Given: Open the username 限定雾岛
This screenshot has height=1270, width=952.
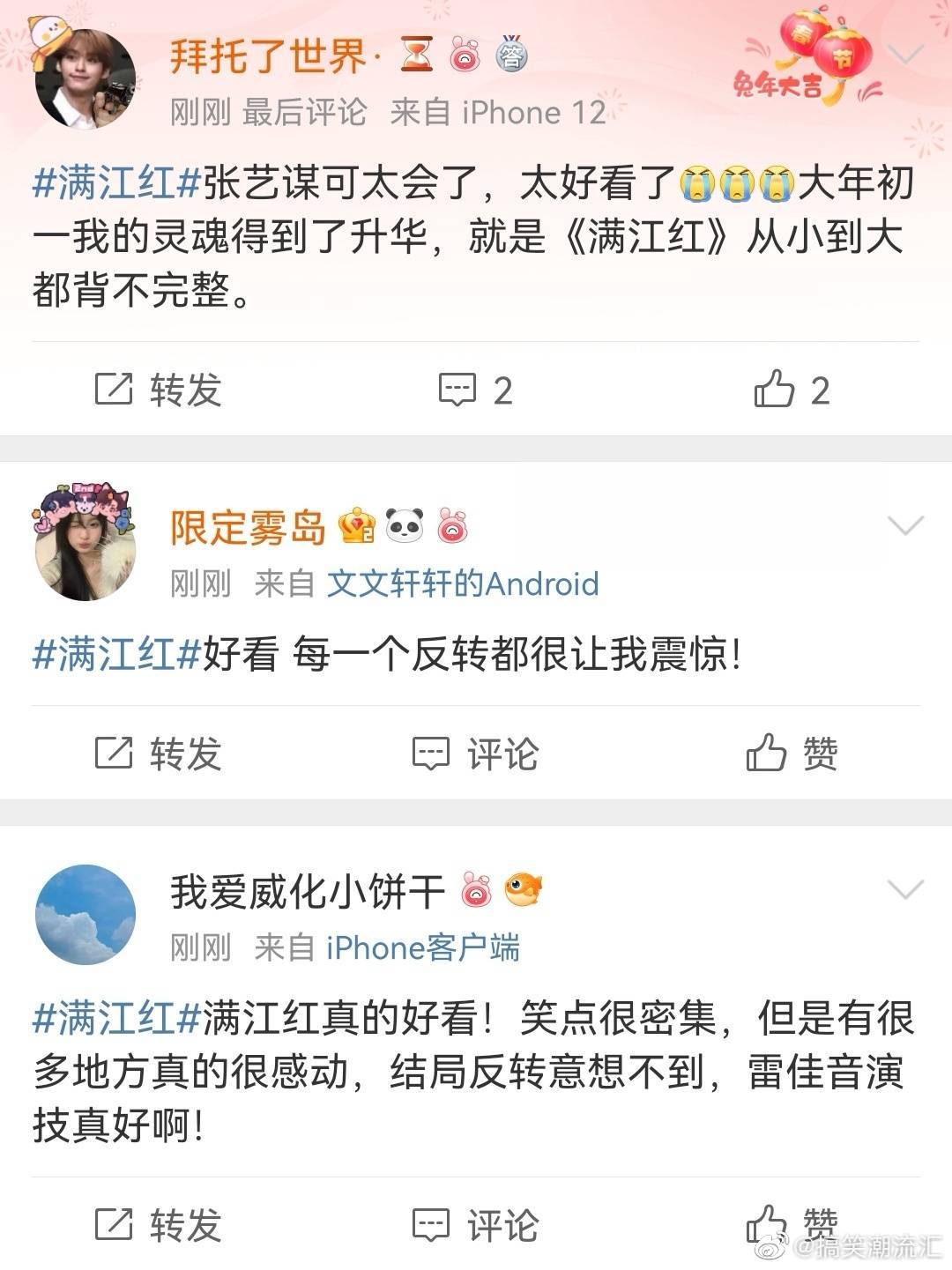Looking at the screenshot, I should [x=248, y=528].
